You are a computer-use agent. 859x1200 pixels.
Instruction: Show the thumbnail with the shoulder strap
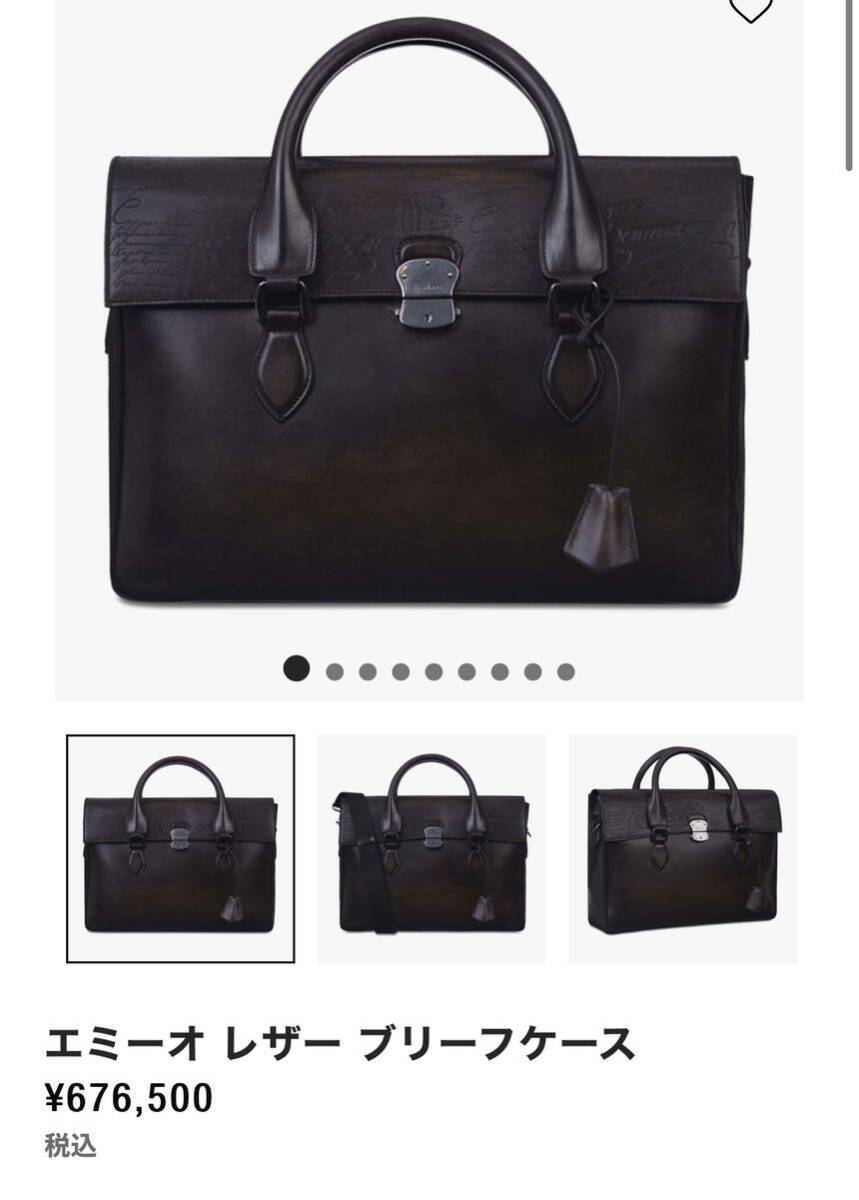tap(431, 849)
